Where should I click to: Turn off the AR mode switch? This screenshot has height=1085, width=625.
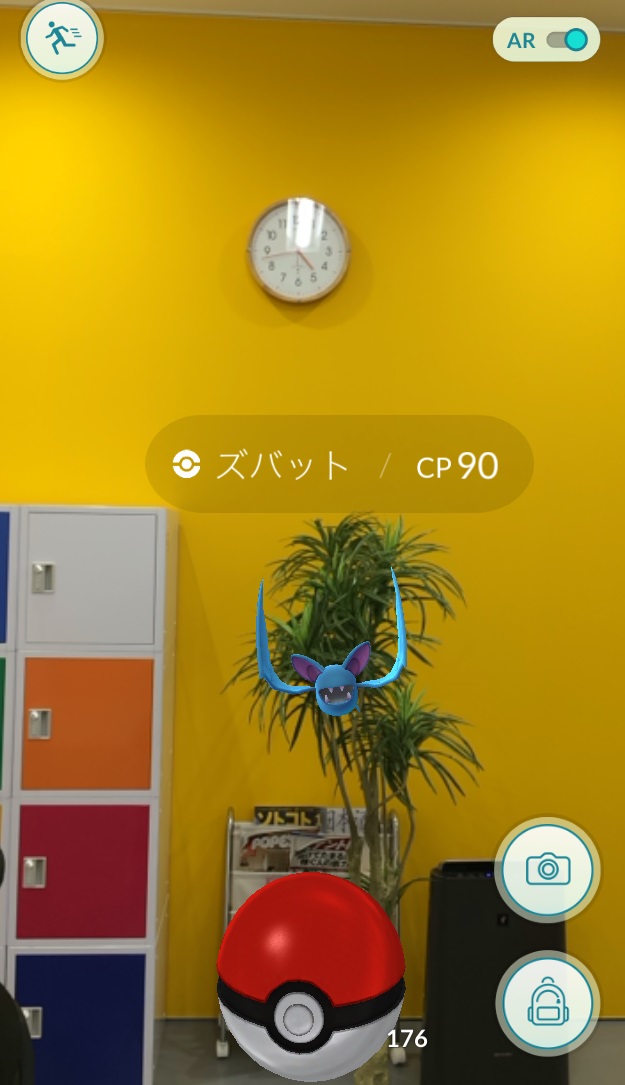(566, 40)
